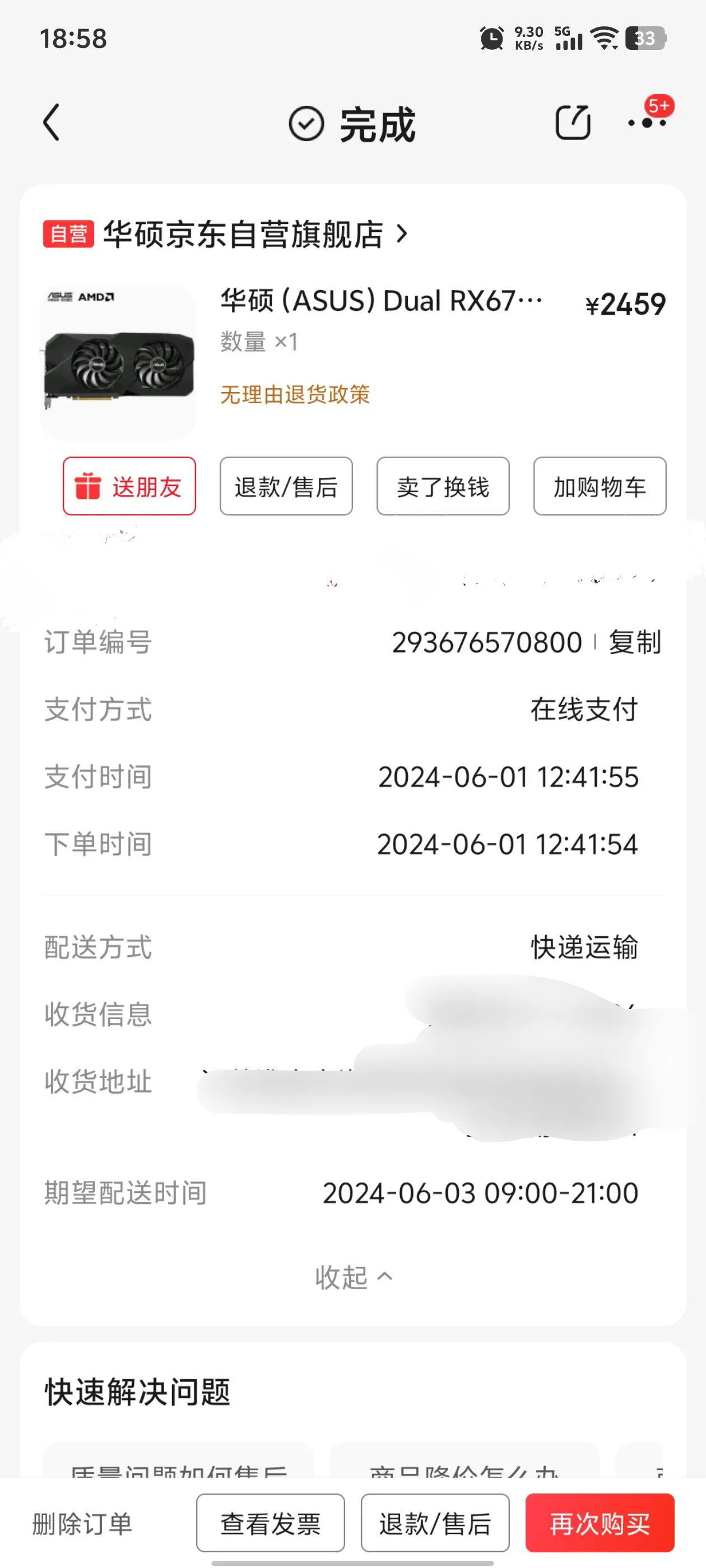
Task: Open 华硕京东自营旗舰店 store page
Action: tap(244, 234)
